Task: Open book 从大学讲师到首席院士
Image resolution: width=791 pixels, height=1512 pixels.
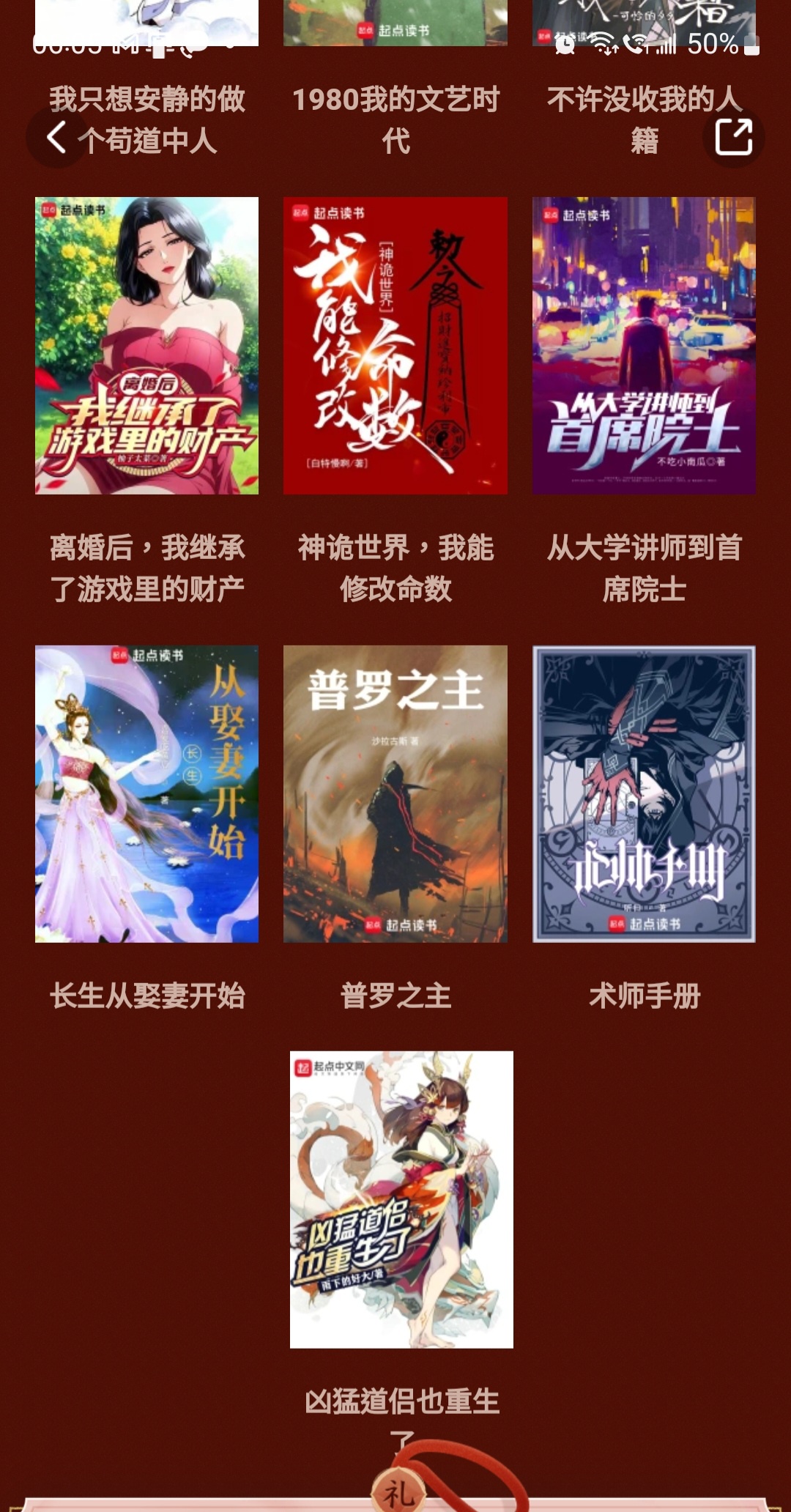Action: tap(644, 346)
